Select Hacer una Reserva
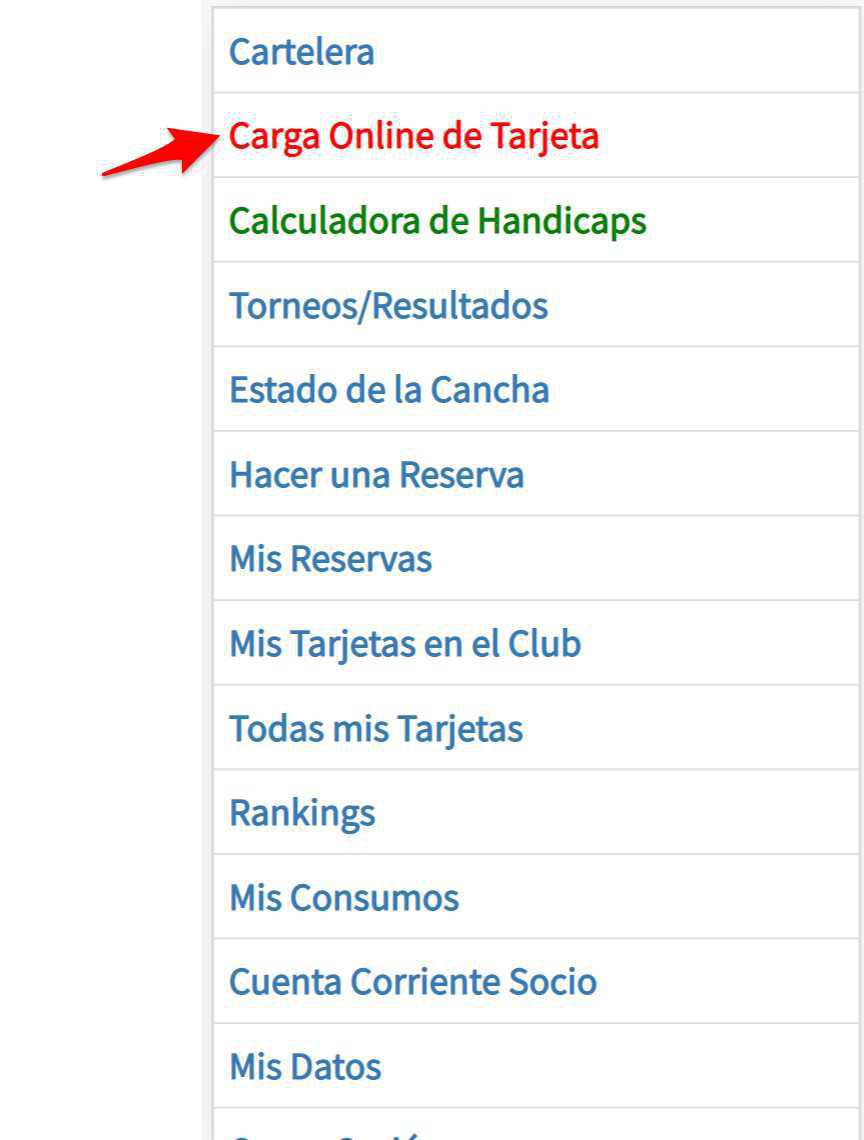 point(376,475)
